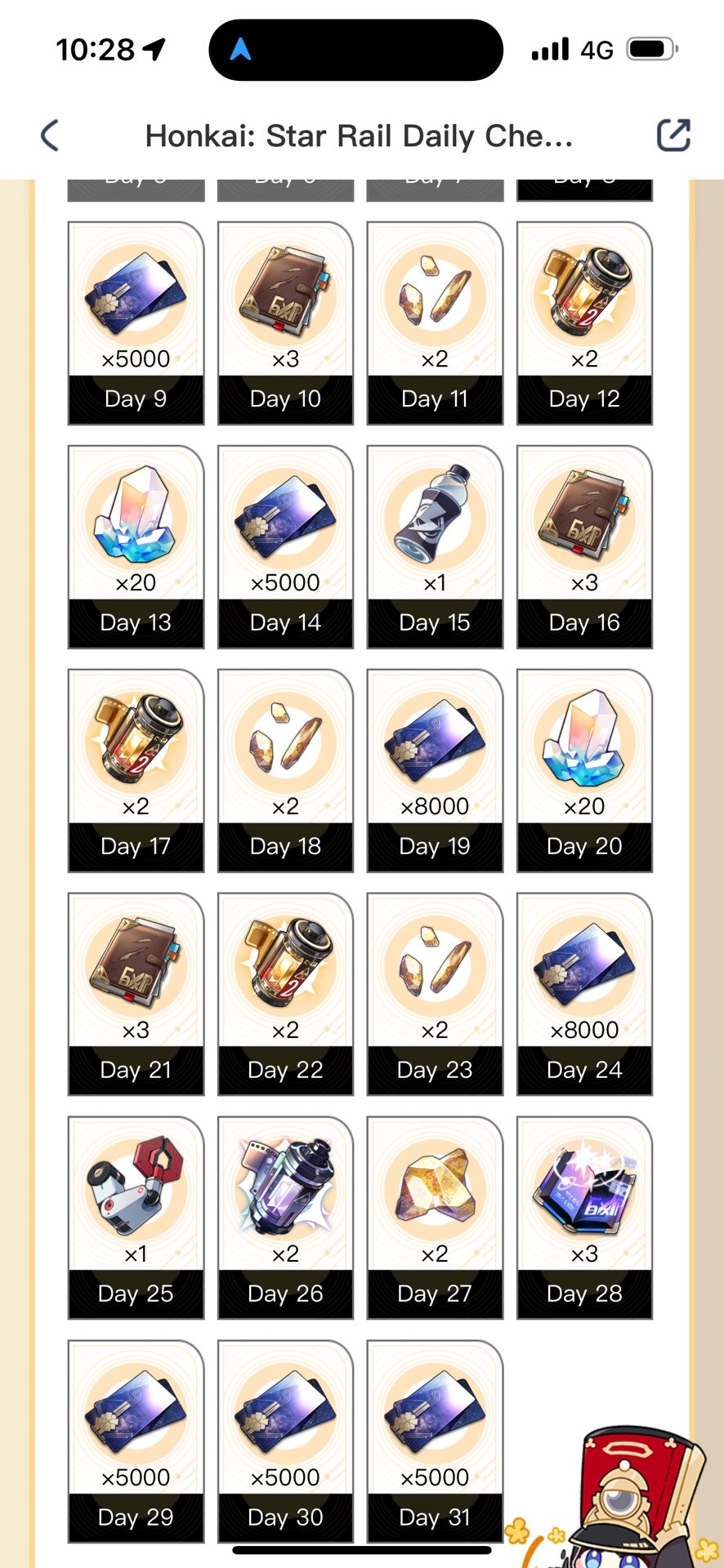Screen dimensions: 724x1568
Task: Open the Day 31 reward card
Action: 435,1441
